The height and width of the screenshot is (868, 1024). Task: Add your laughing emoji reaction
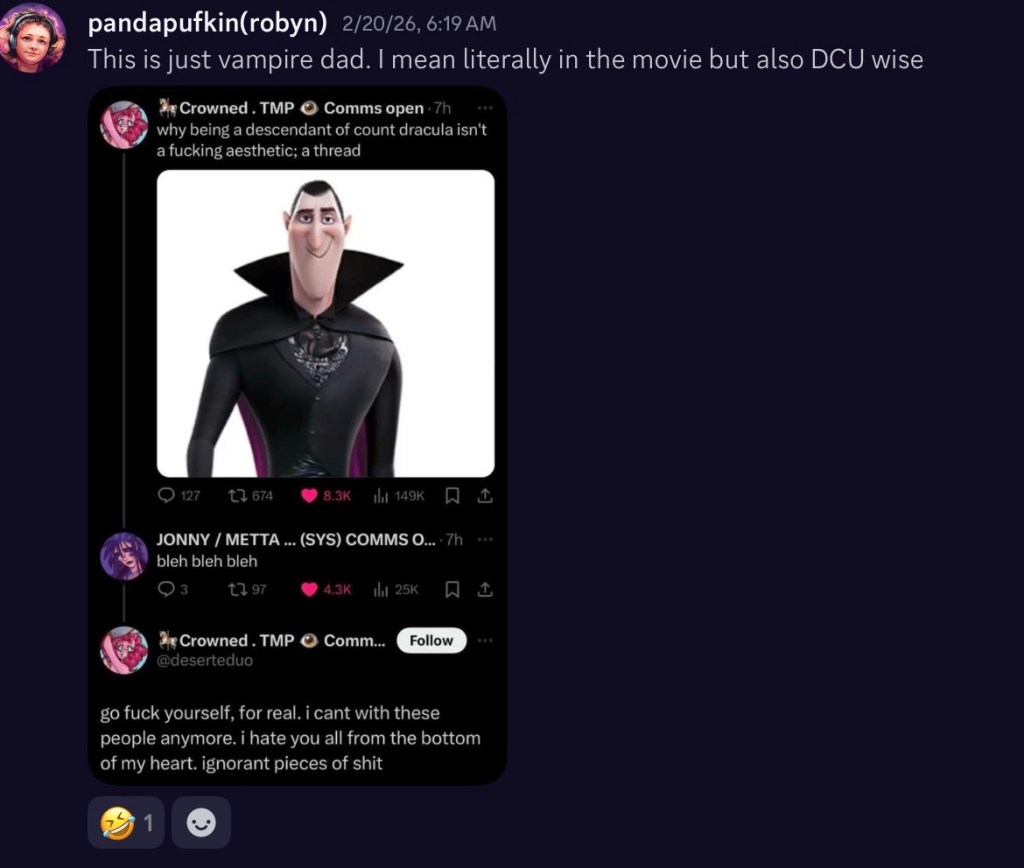(x=126, y=823)
